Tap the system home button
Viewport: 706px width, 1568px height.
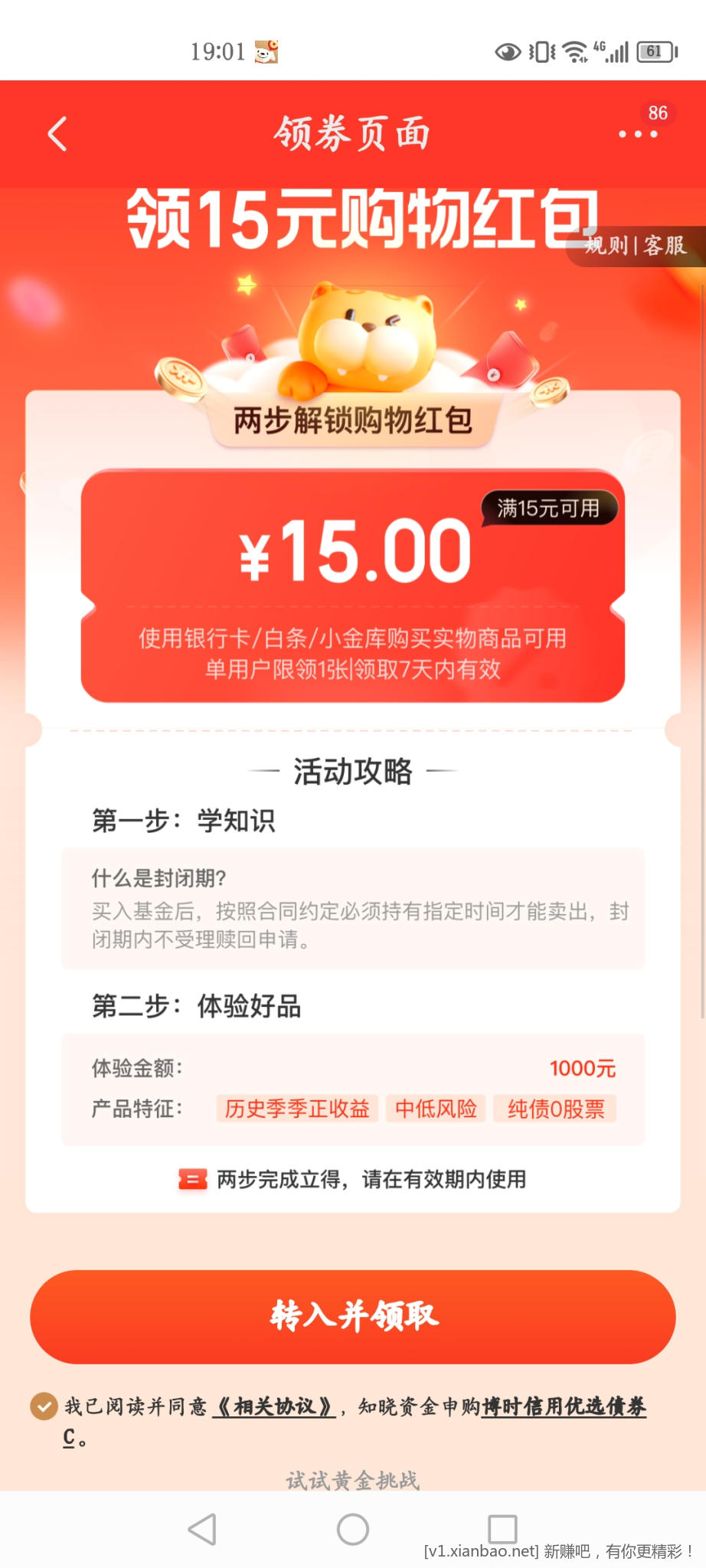353,1529
